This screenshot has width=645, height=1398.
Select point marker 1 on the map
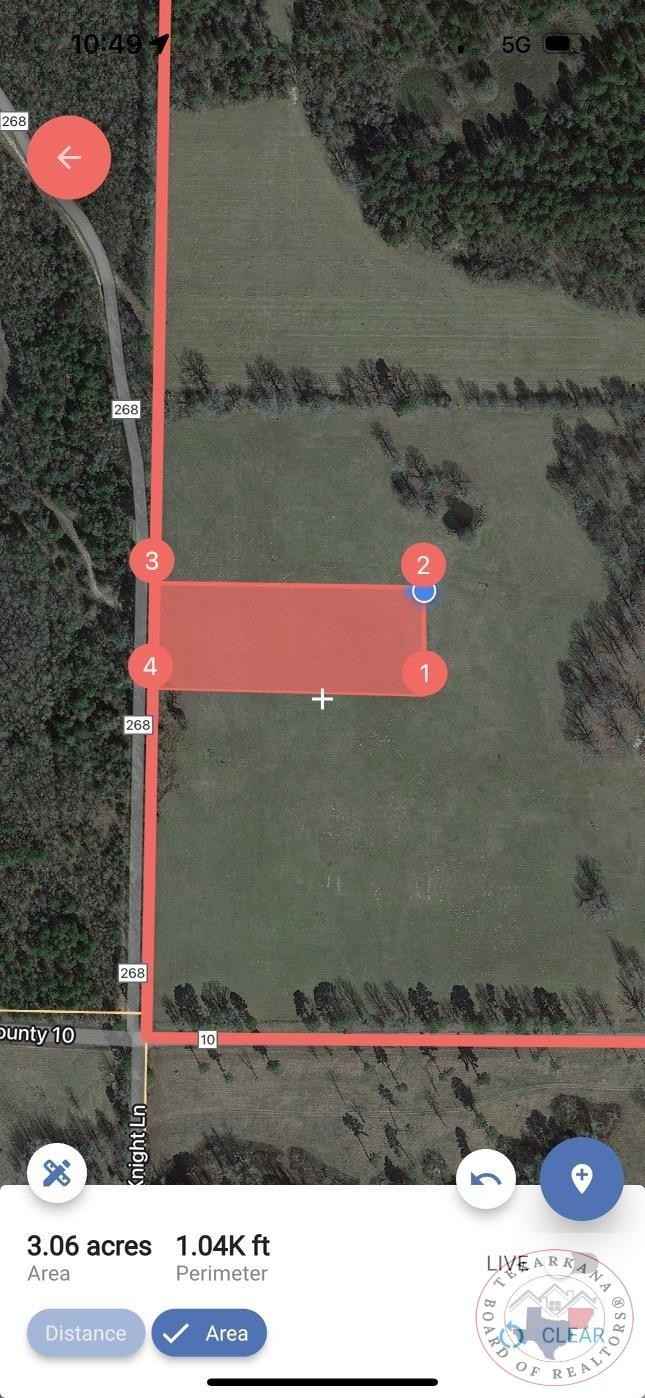pyautogui.click(x=424, y=673)
